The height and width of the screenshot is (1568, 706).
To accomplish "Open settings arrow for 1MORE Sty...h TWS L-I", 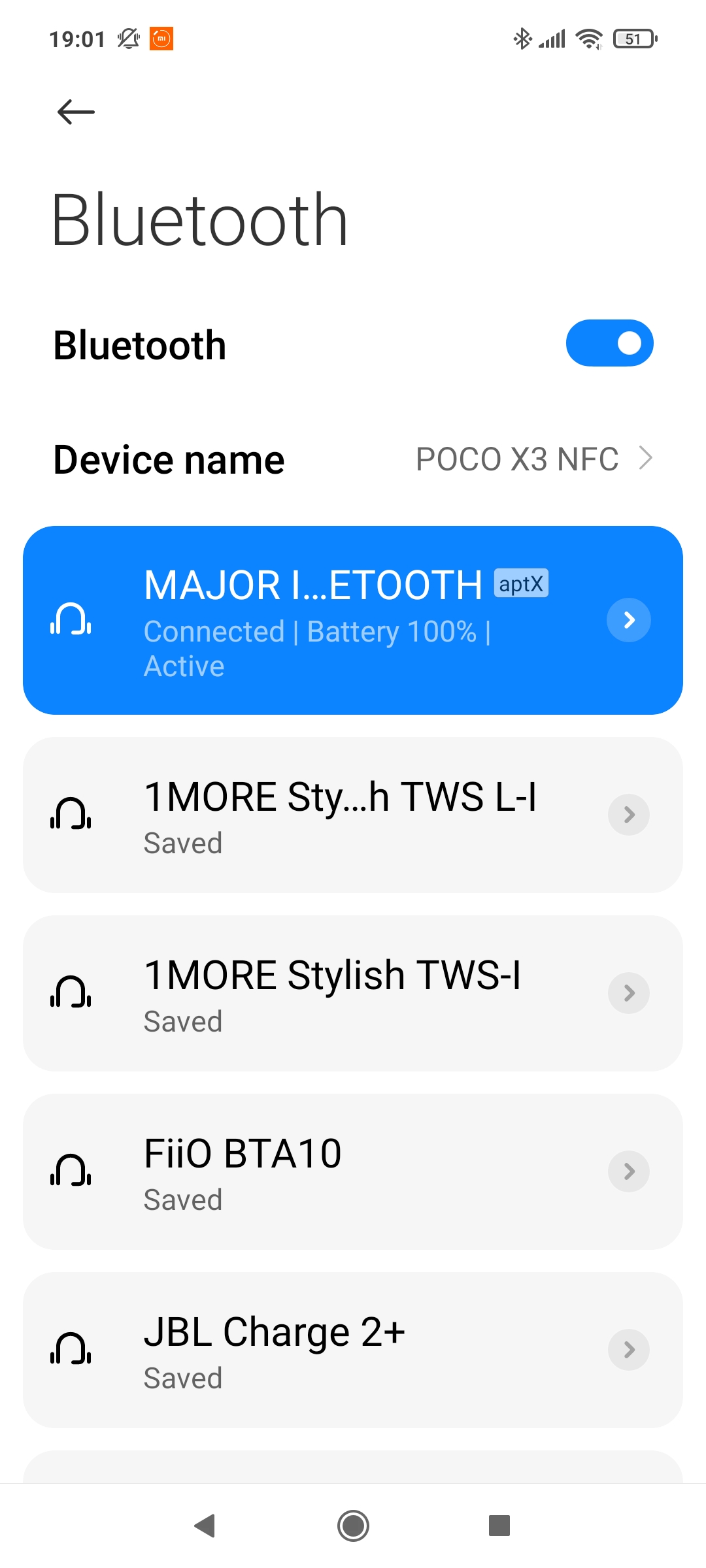I will coord(628,815).
